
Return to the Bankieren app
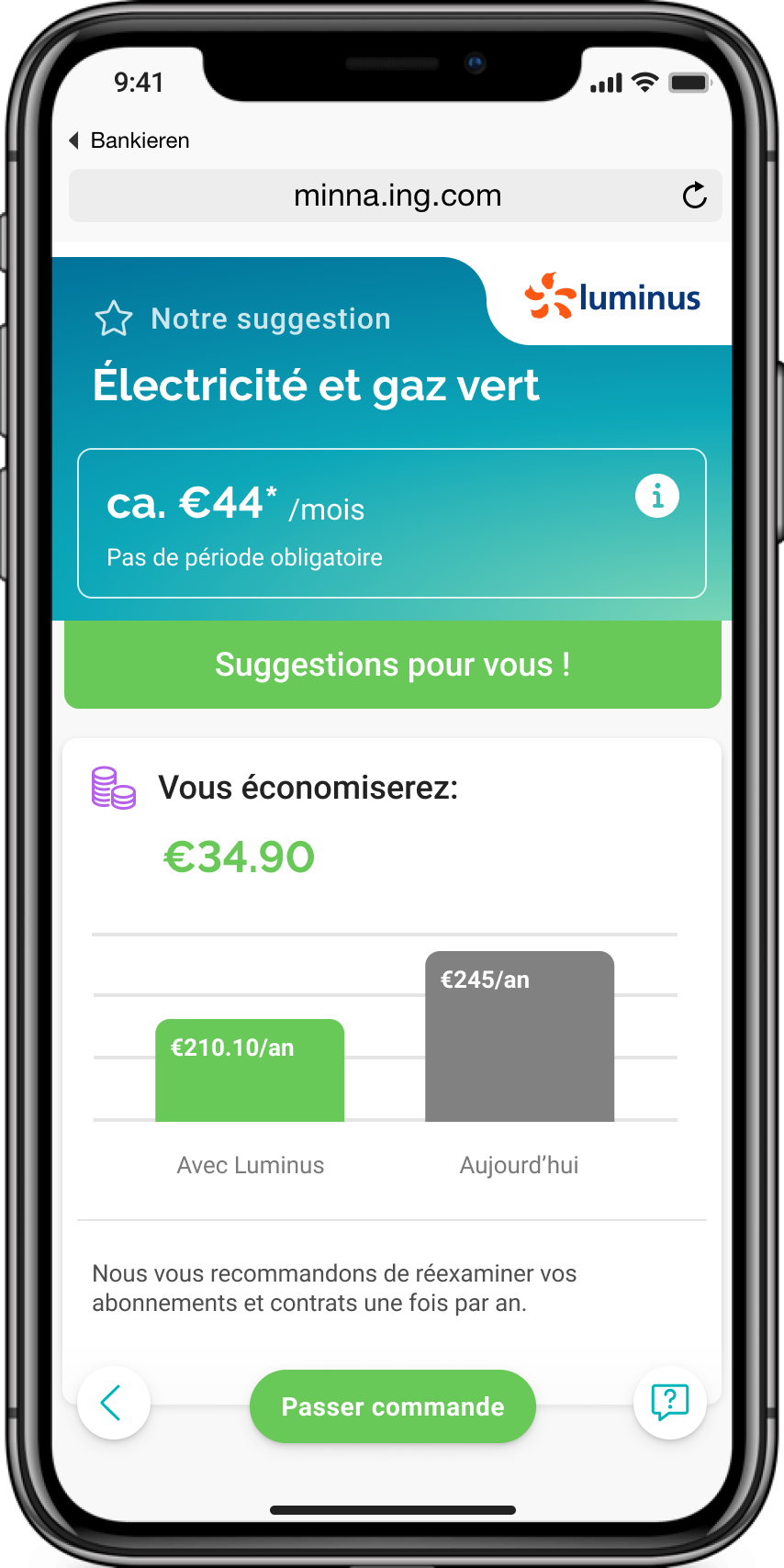(x=129, y=140)
